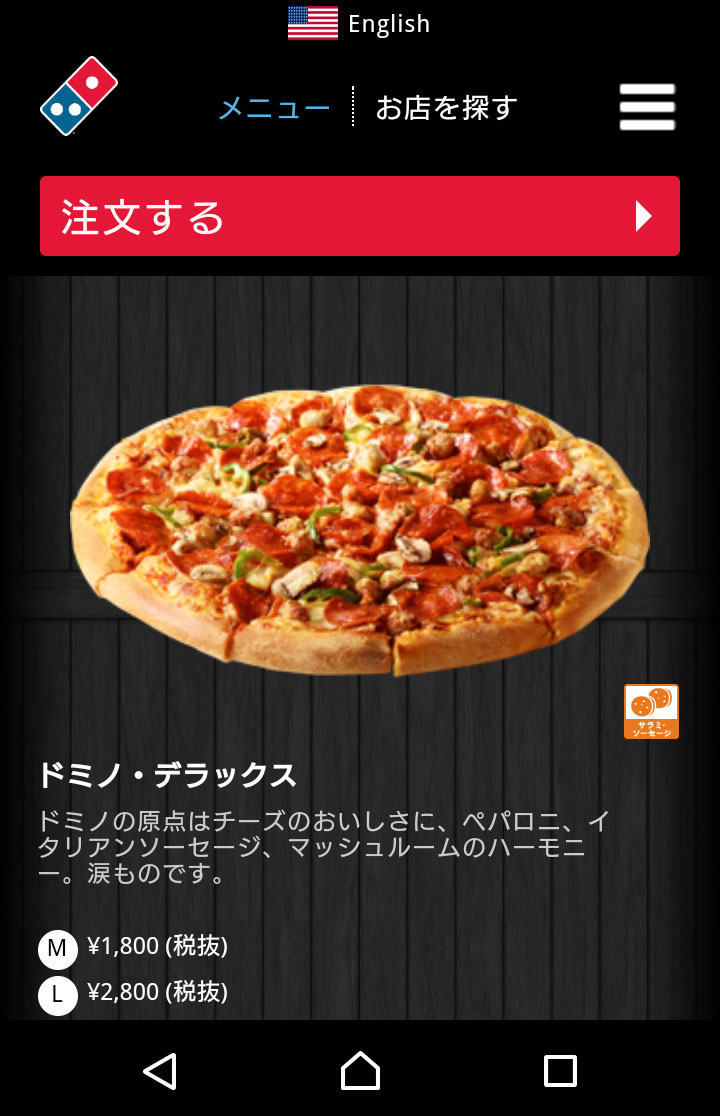Go back with the system back button
Viewport: 720px width, 1116px height.
[x=160, y=1071]
